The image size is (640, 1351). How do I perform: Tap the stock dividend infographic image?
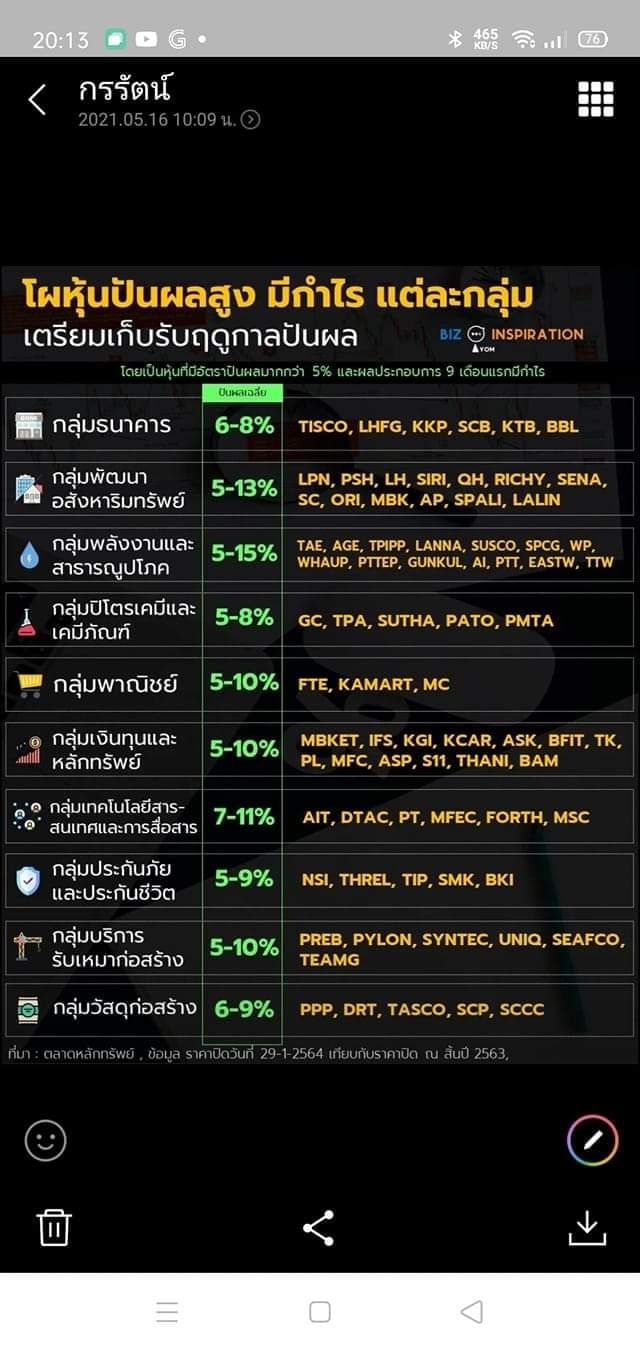[320, 665]
